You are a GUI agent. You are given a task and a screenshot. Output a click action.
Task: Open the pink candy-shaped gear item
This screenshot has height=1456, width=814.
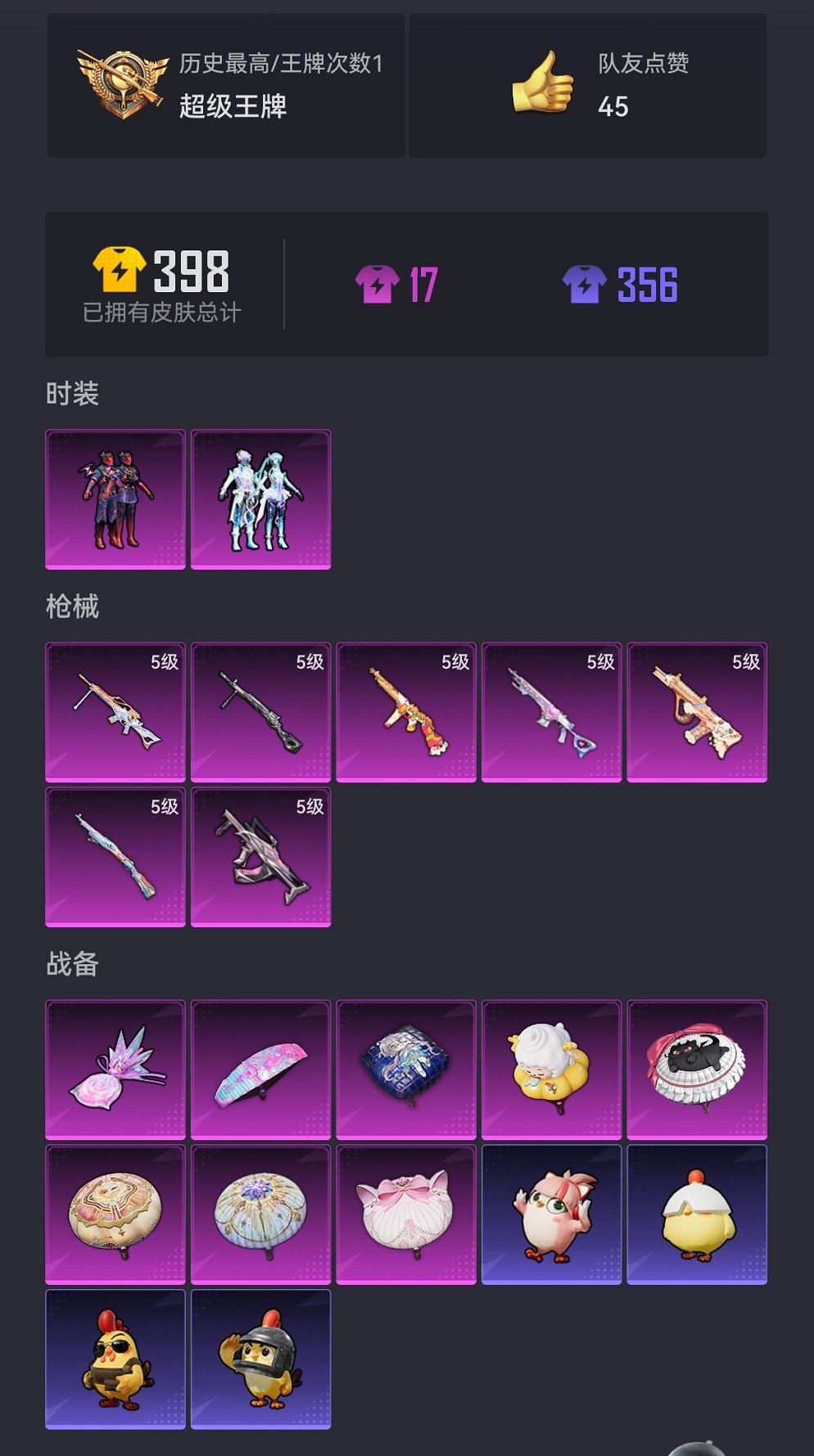tap(115, 1070)
